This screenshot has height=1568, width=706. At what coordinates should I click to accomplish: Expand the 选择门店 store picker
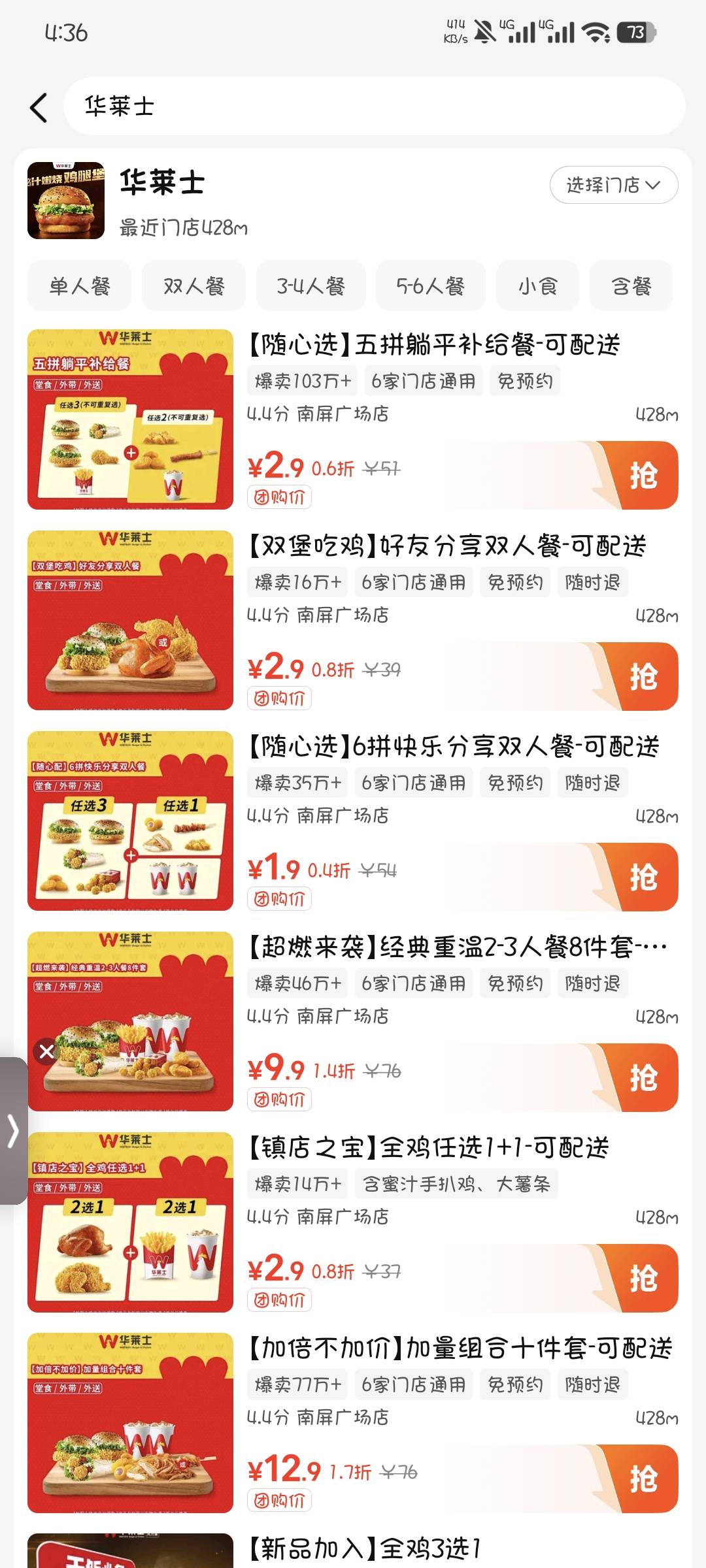pos(613,185)
